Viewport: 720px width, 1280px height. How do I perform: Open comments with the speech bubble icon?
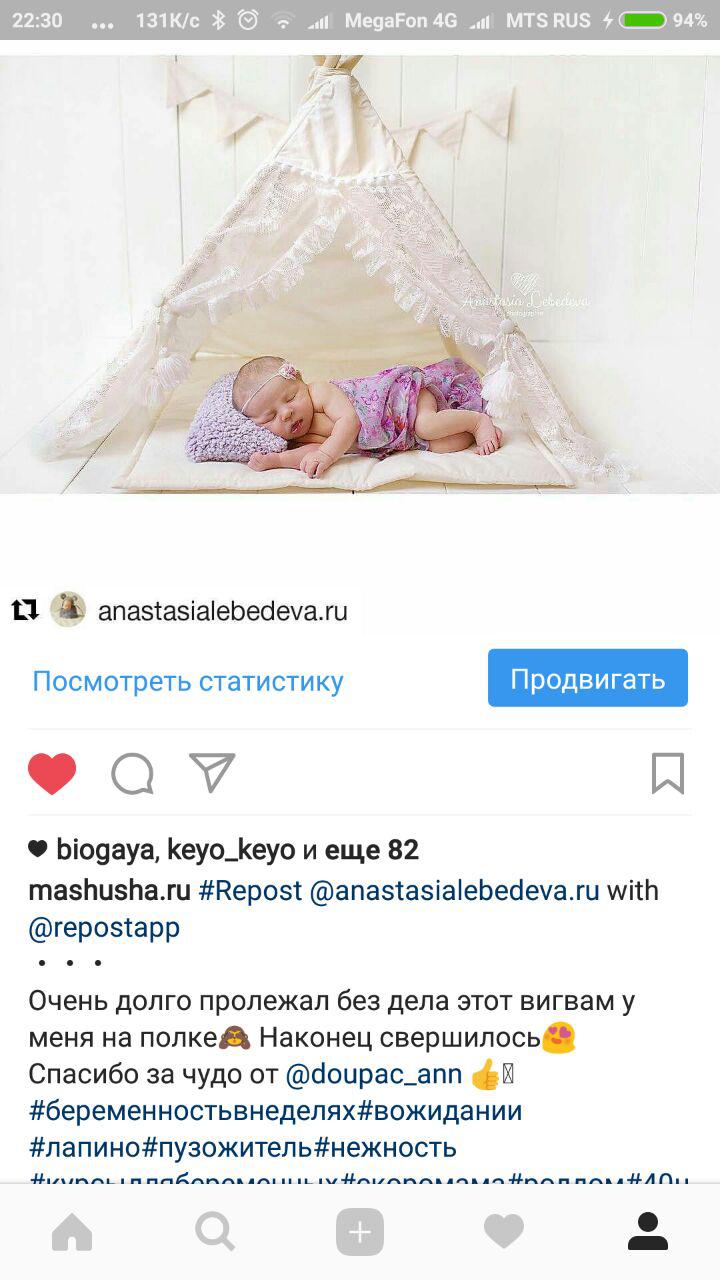132,774
